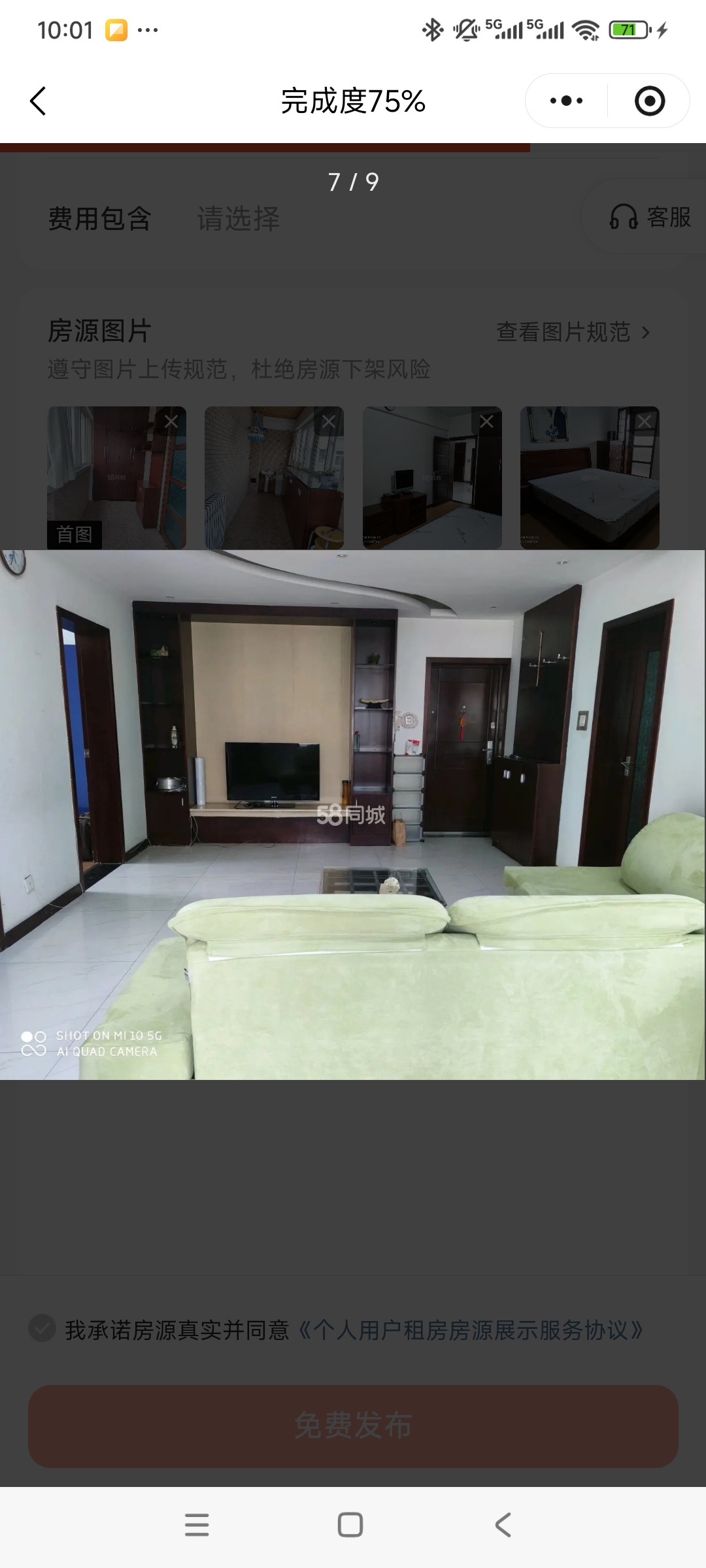Go back using system navigation arrow
This screenshot has width=706, height=1568.
[503, 1525]
